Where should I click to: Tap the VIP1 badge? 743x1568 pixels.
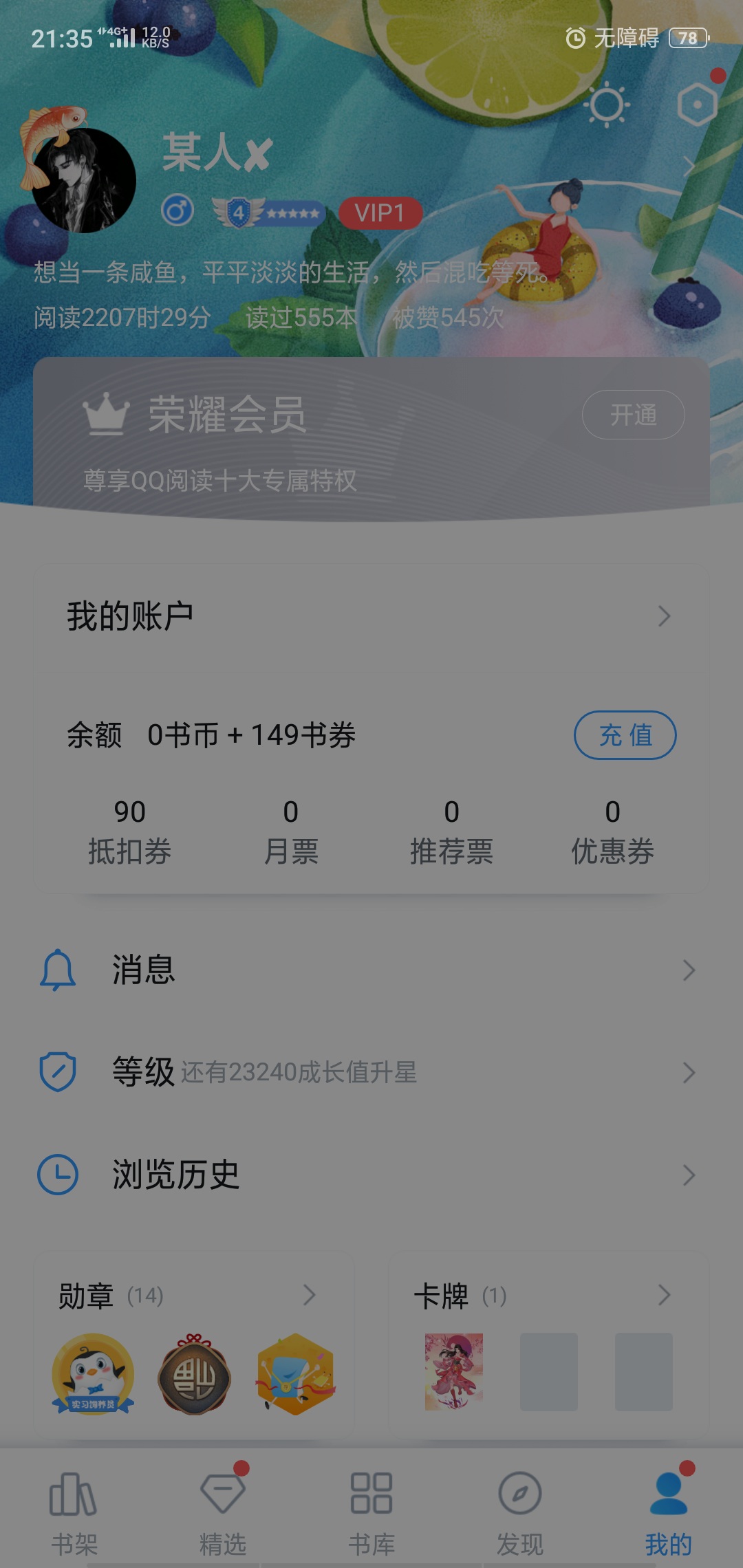click(380, 213)
